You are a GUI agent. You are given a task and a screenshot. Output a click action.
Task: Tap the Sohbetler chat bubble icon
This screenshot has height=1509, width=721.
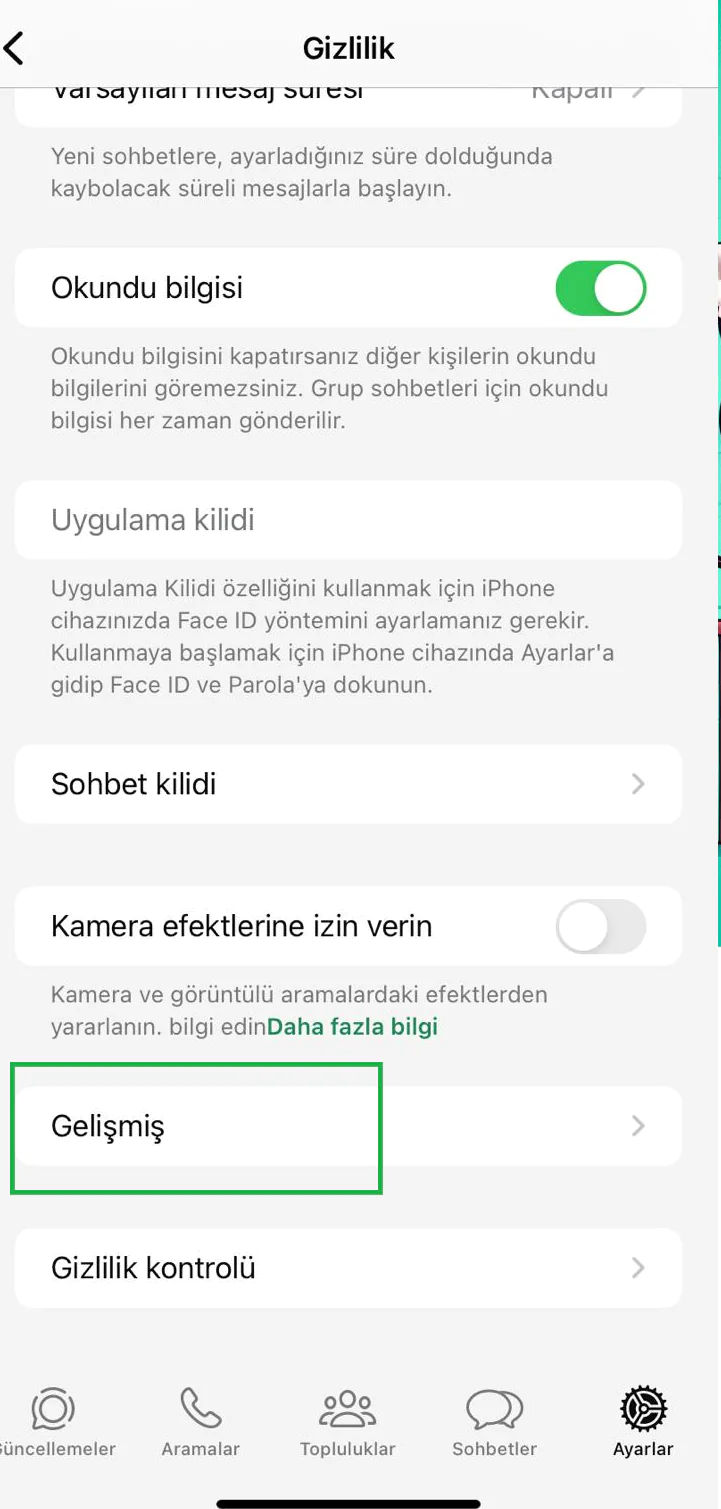(x=494, y=1409)
